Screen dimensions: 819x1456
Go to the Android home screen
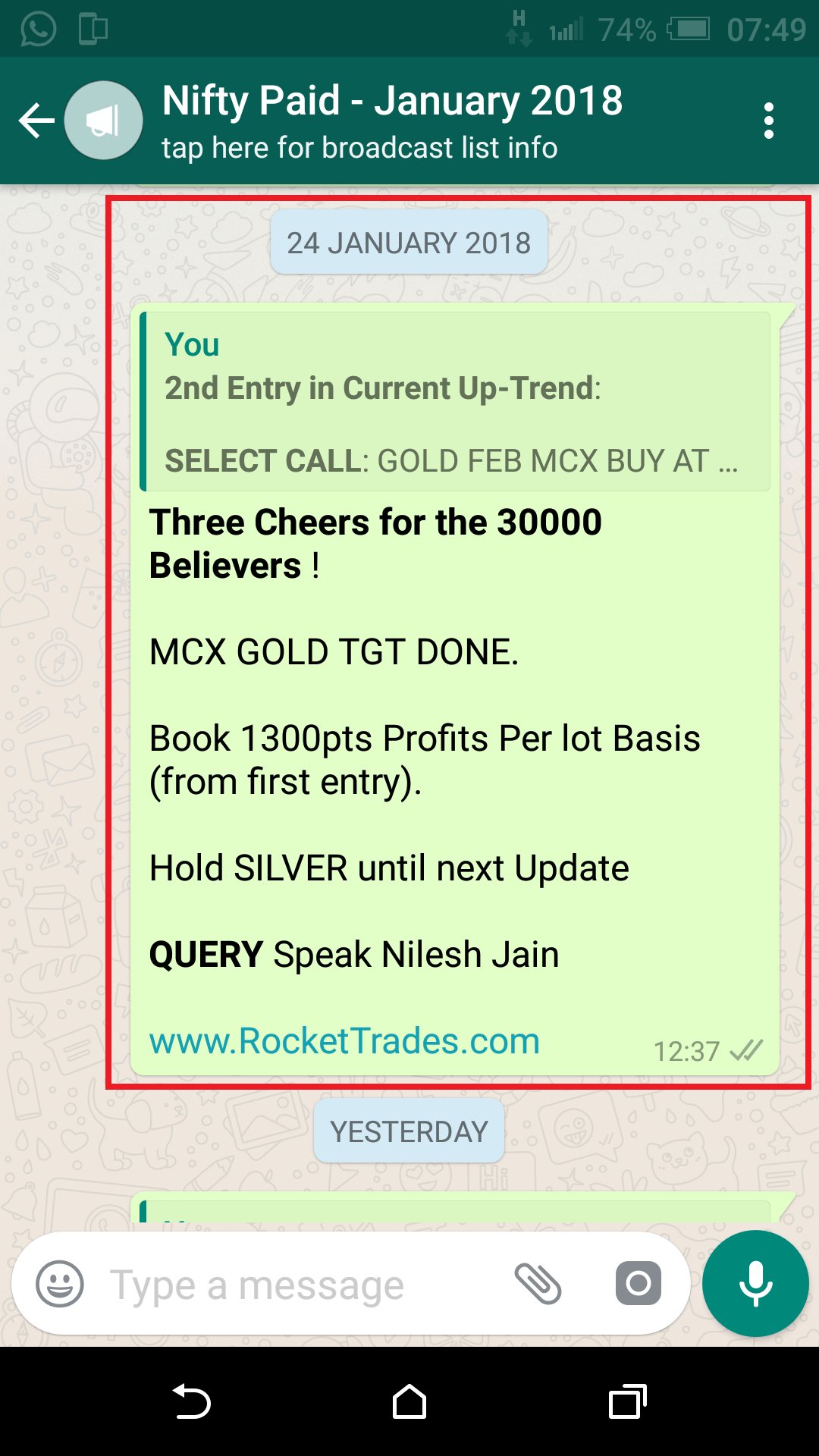[409, 1401]
